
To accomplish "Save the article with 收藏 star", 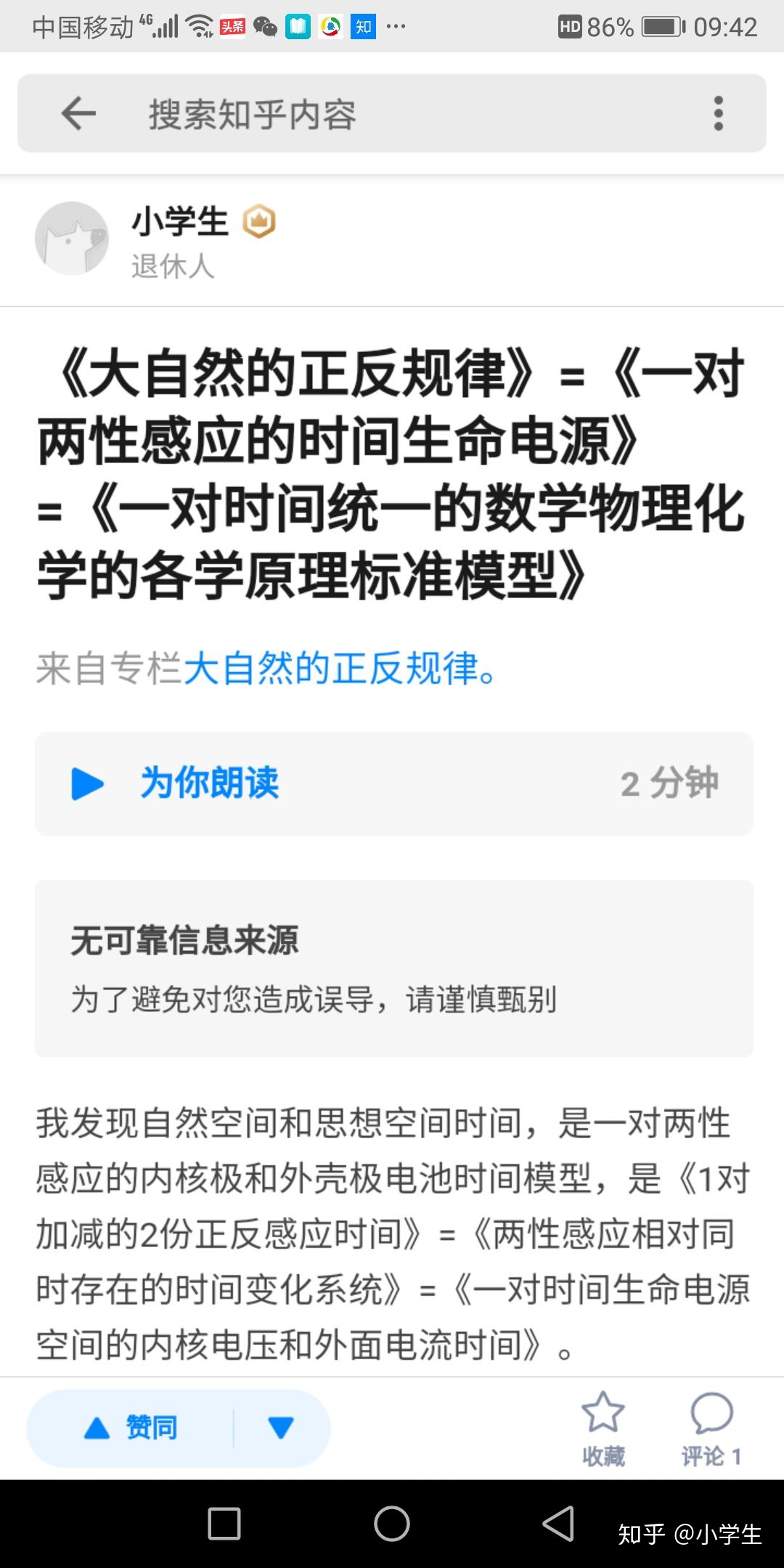I will (603, 1428).
